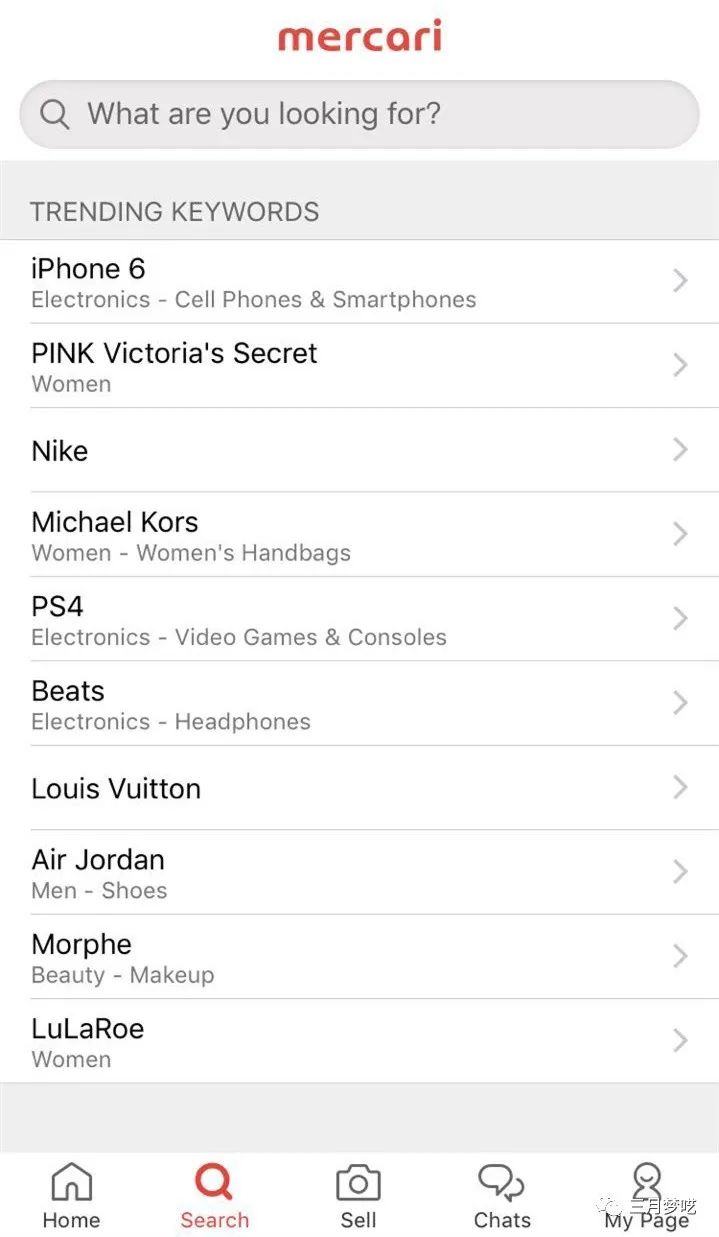The width and height of the screenshot is (719, 1237).
Task: Open the Louis Vuitton keyword
Action: coord(360,788)
